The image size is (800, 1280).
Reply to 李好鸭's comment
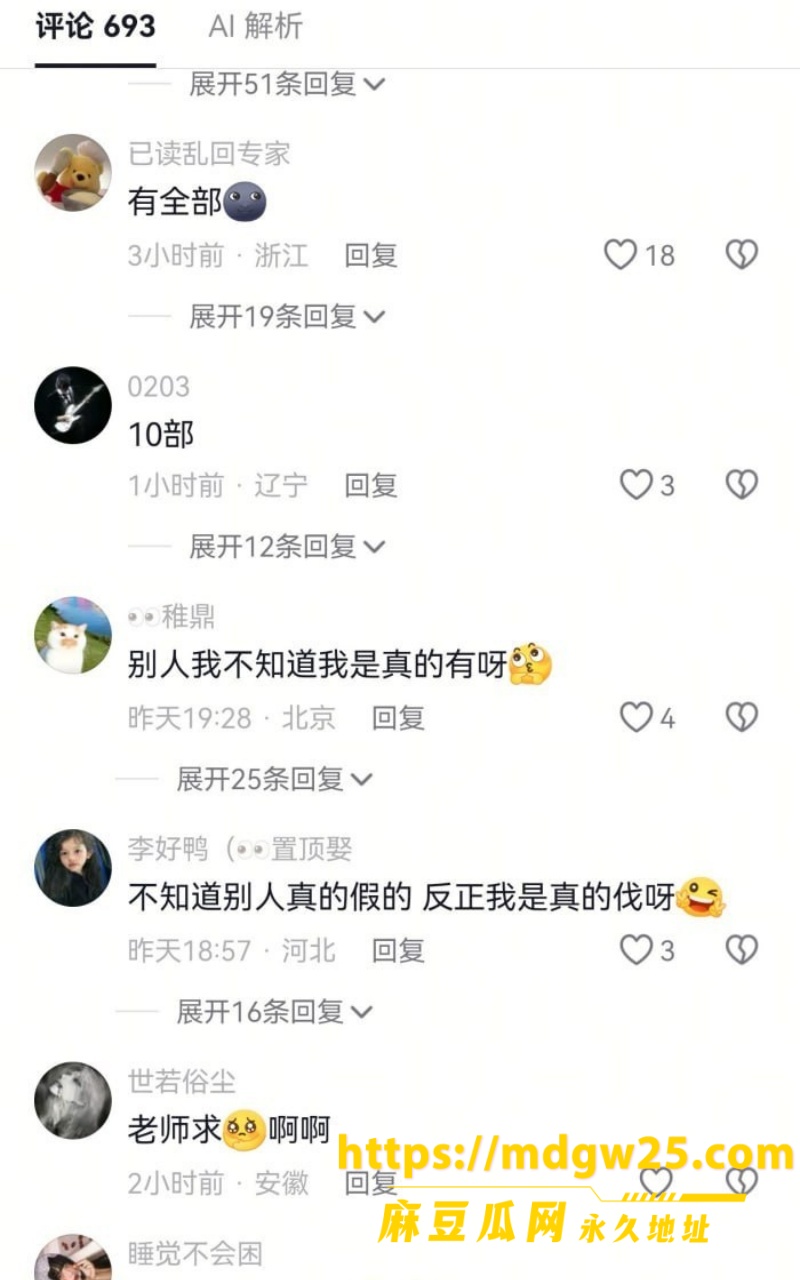398,949
